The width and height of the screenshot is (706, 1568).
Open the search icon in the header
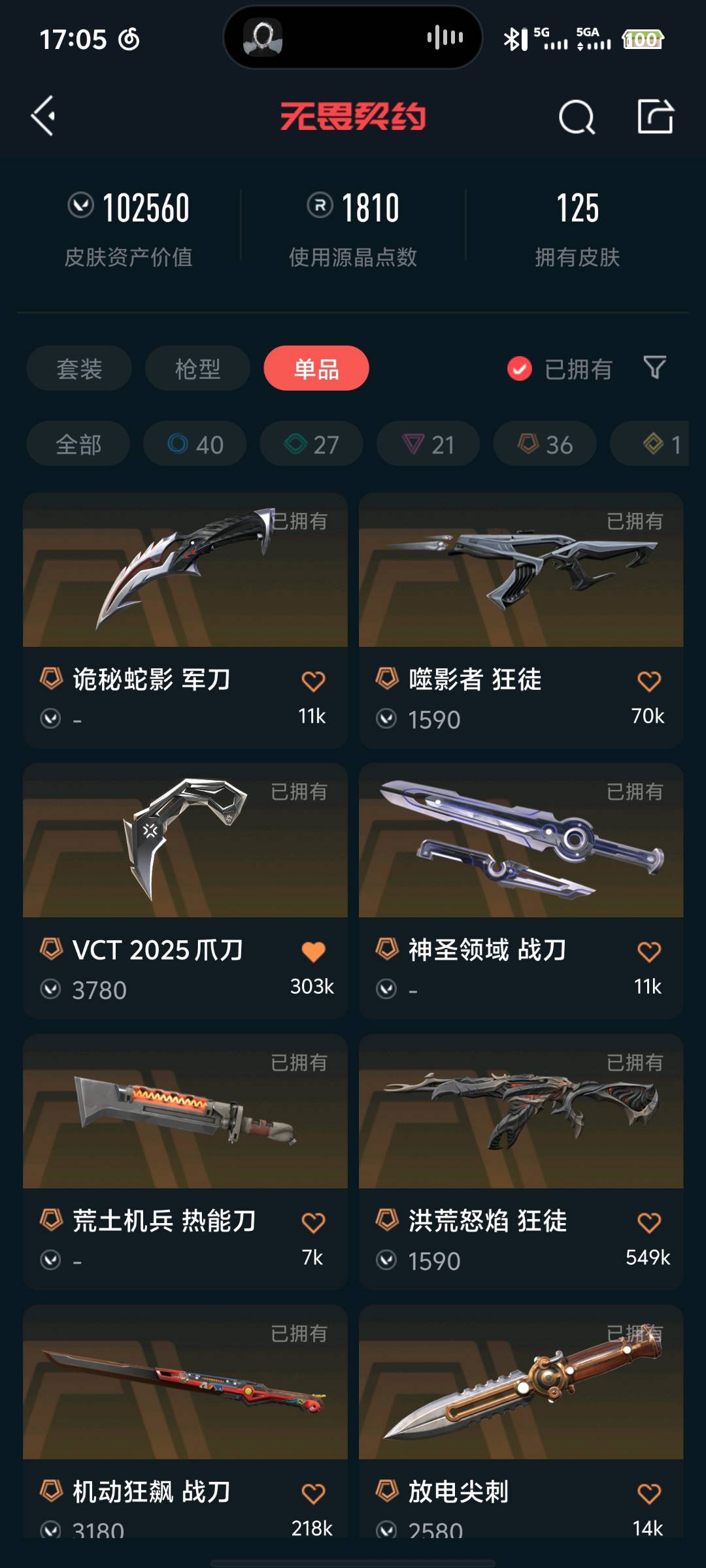tap(577, 118)
